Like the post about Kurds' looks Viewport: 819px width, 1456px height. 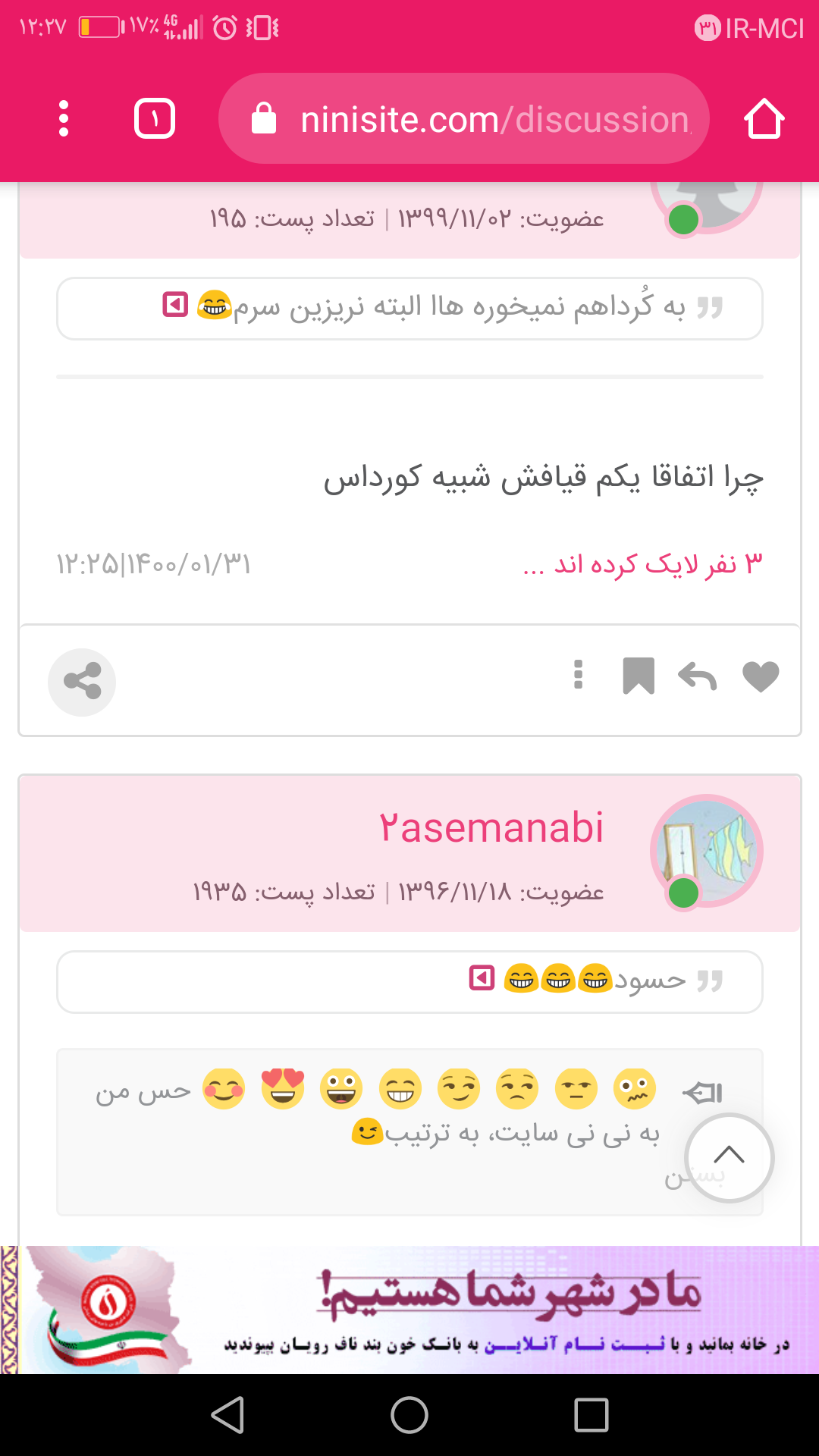[x=761, y=676]
